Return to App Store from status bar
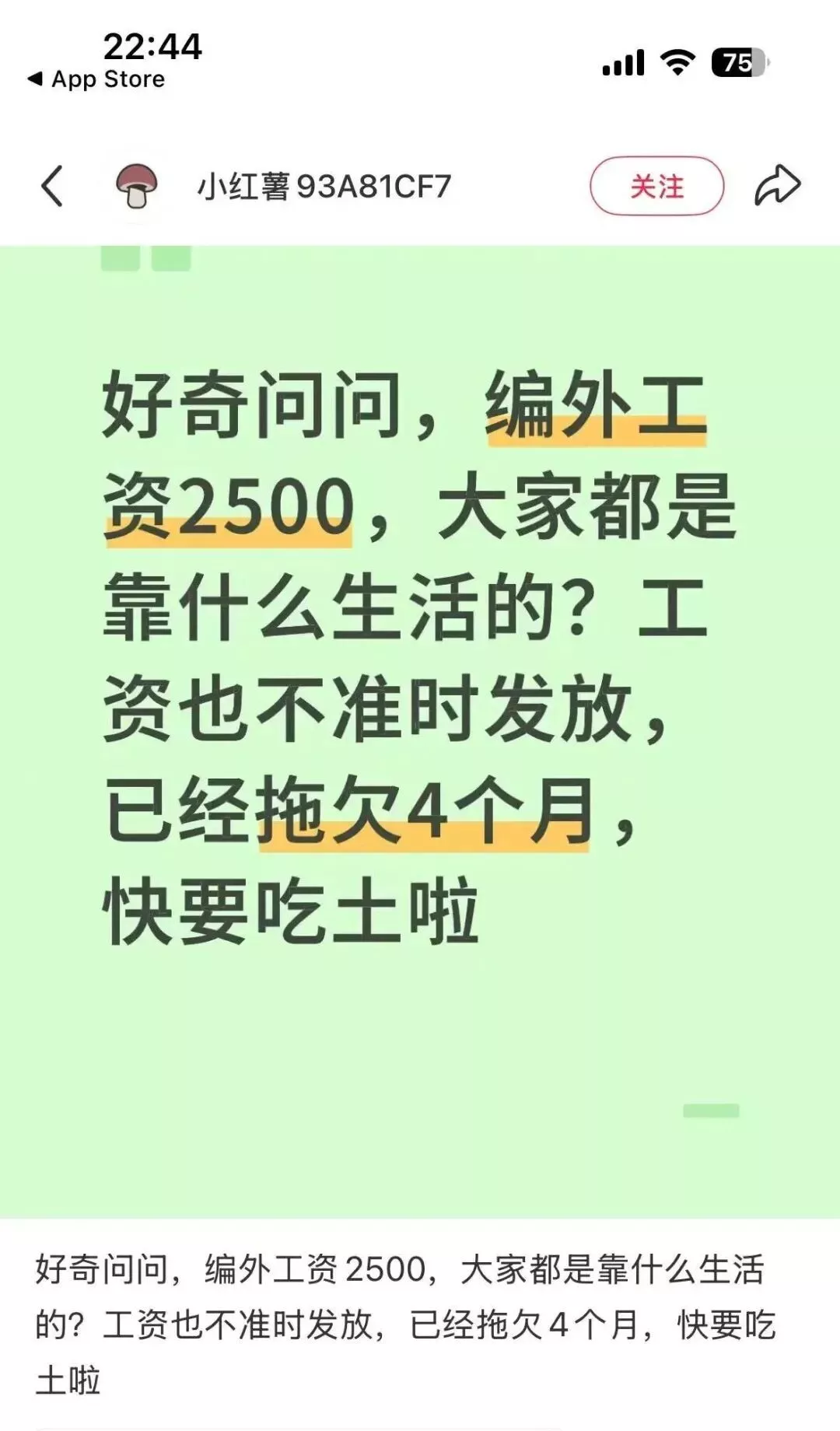This screenshot has height=1431, width=840. [96, 79]
